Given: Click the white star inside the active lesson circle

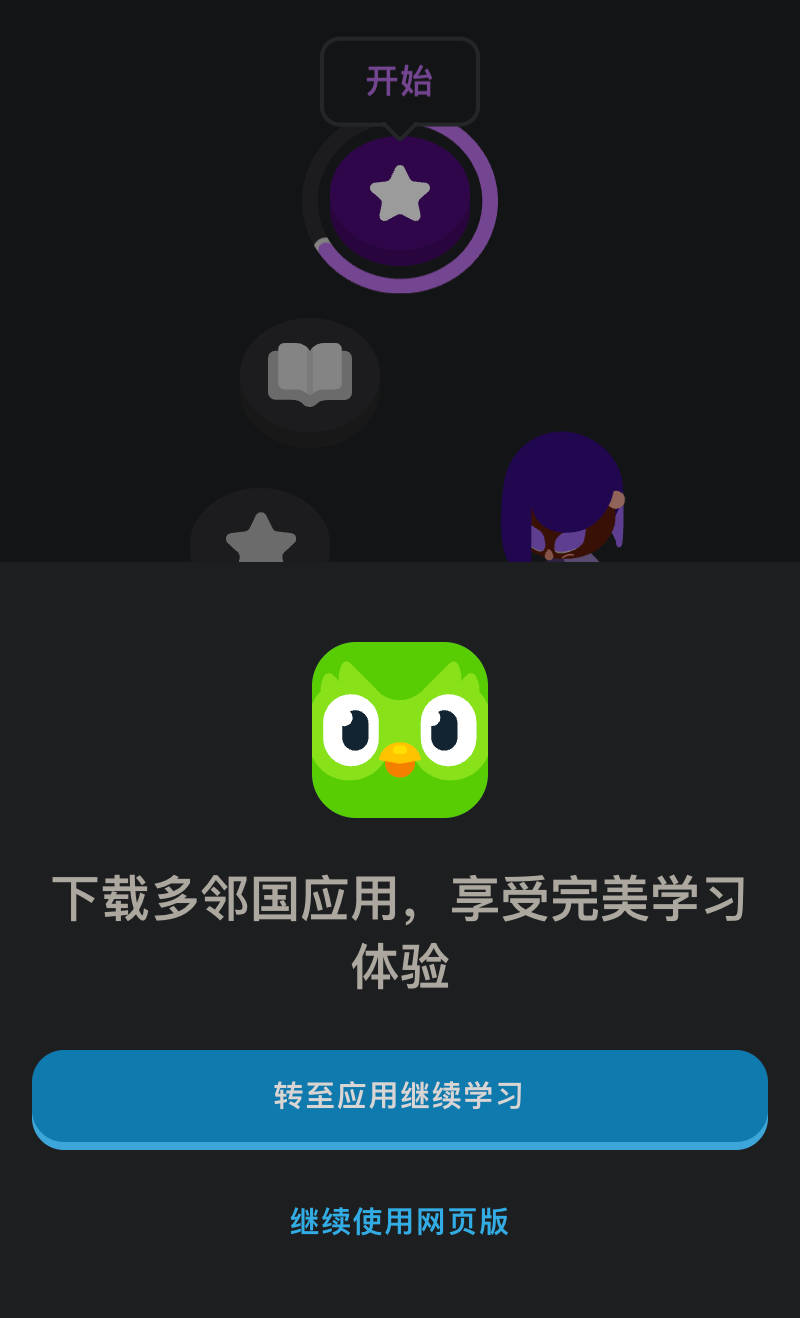Looking at the screenshot, I should pyautogui.click(x=400, y=197).
